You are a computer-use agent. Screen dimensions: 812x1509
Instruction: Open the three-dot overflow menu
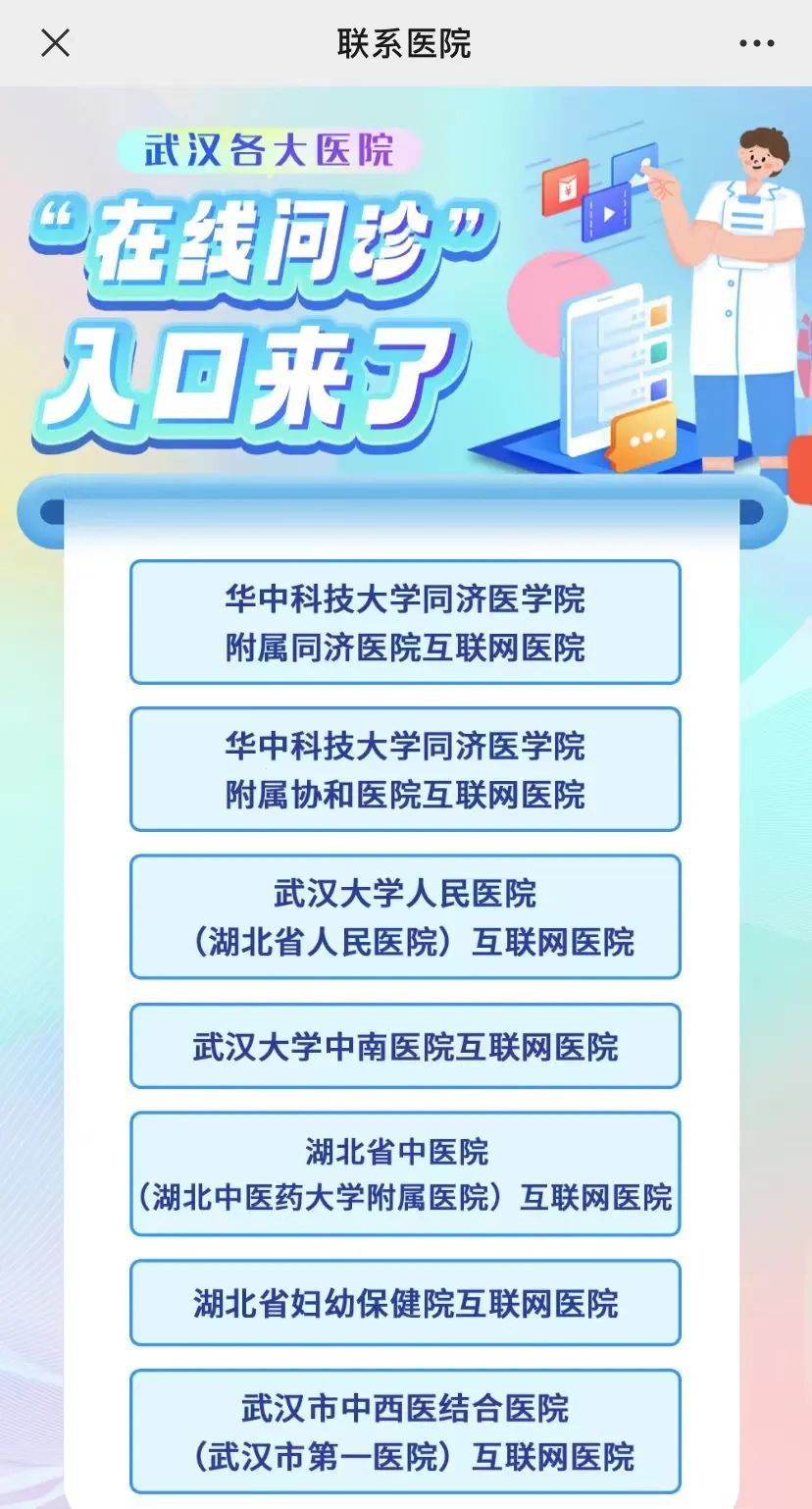756,43
